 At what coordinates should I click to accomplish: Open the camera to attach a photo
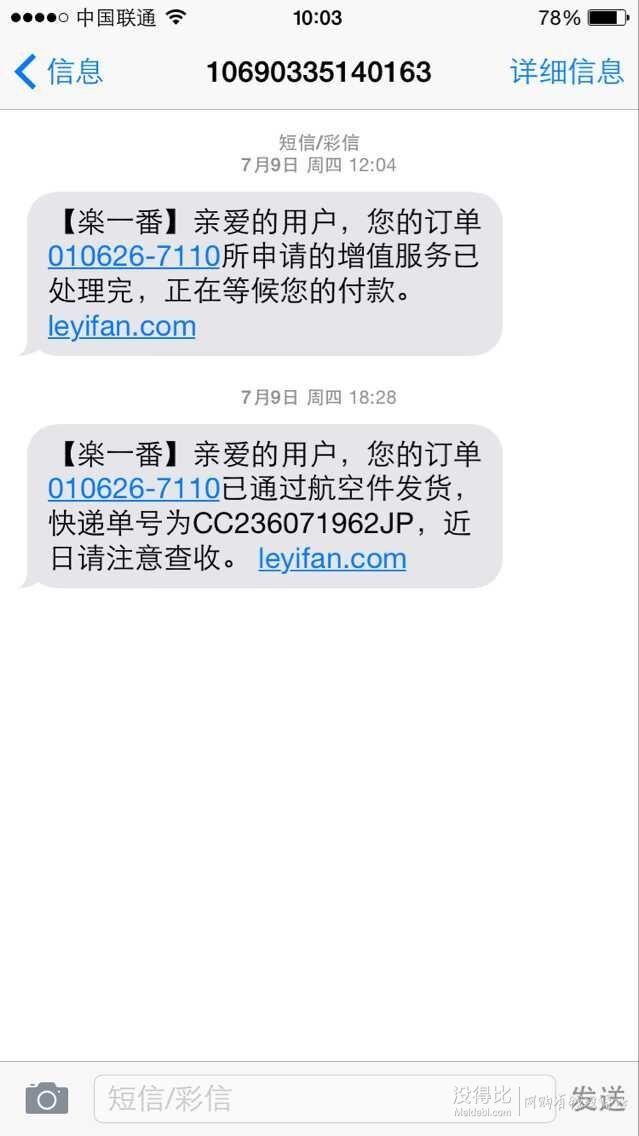coord(47,1098)
